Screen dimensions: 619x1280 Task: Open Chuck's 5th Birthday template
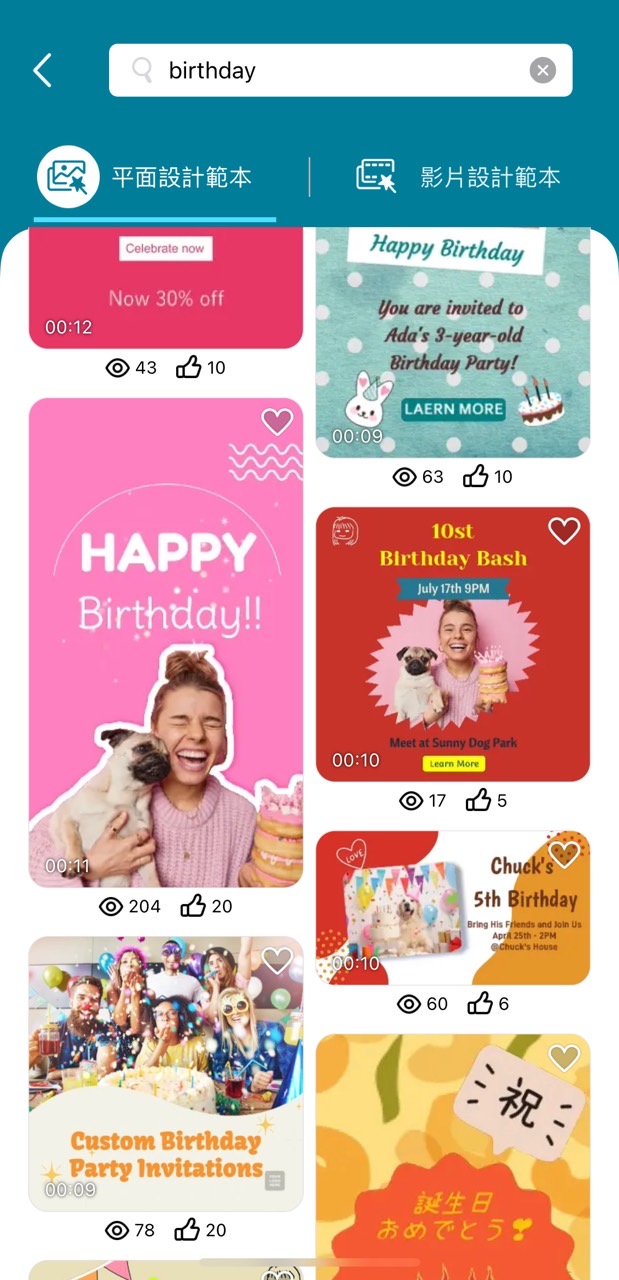pyautogui.click(x=452, y=908)
